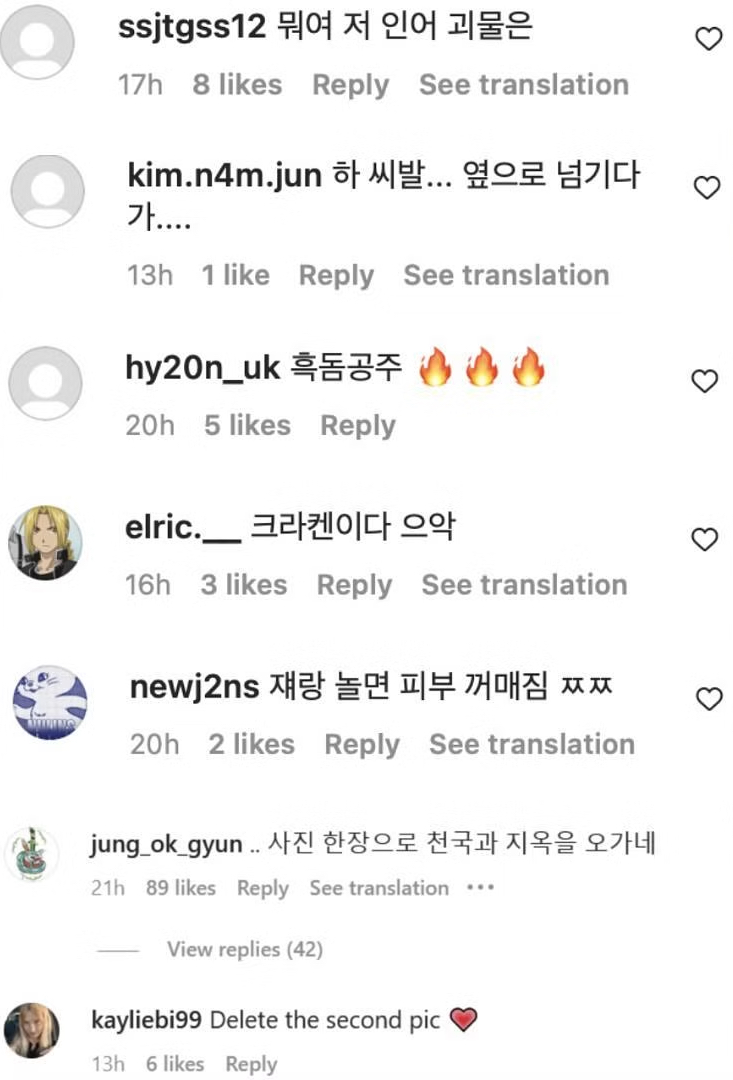The height and width of the screenshot is (1080, 733).
Task: Open kayliebi99's profile username
Action: (x=146, y=1020)
